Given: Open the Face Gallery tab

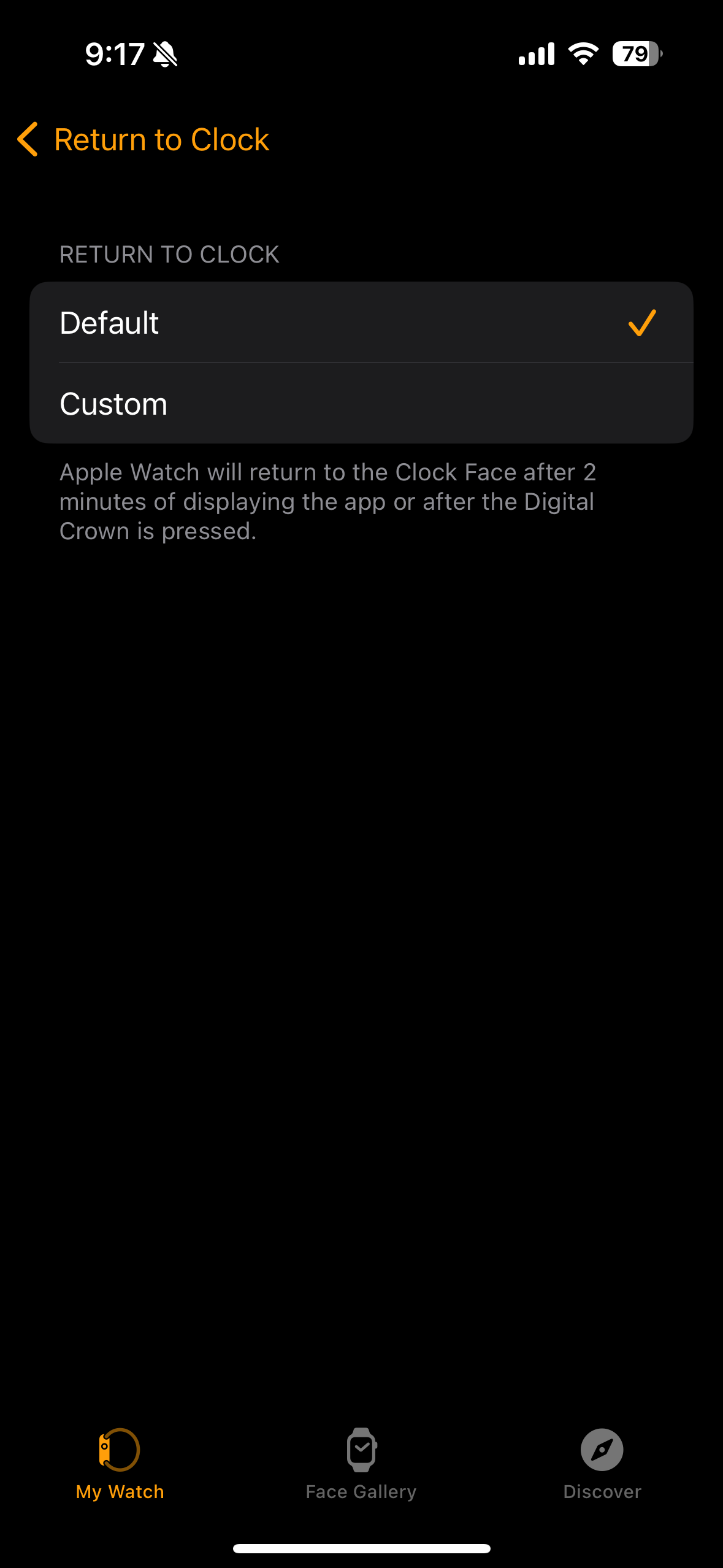Looking at the screenshot, I should (361, 1464).
